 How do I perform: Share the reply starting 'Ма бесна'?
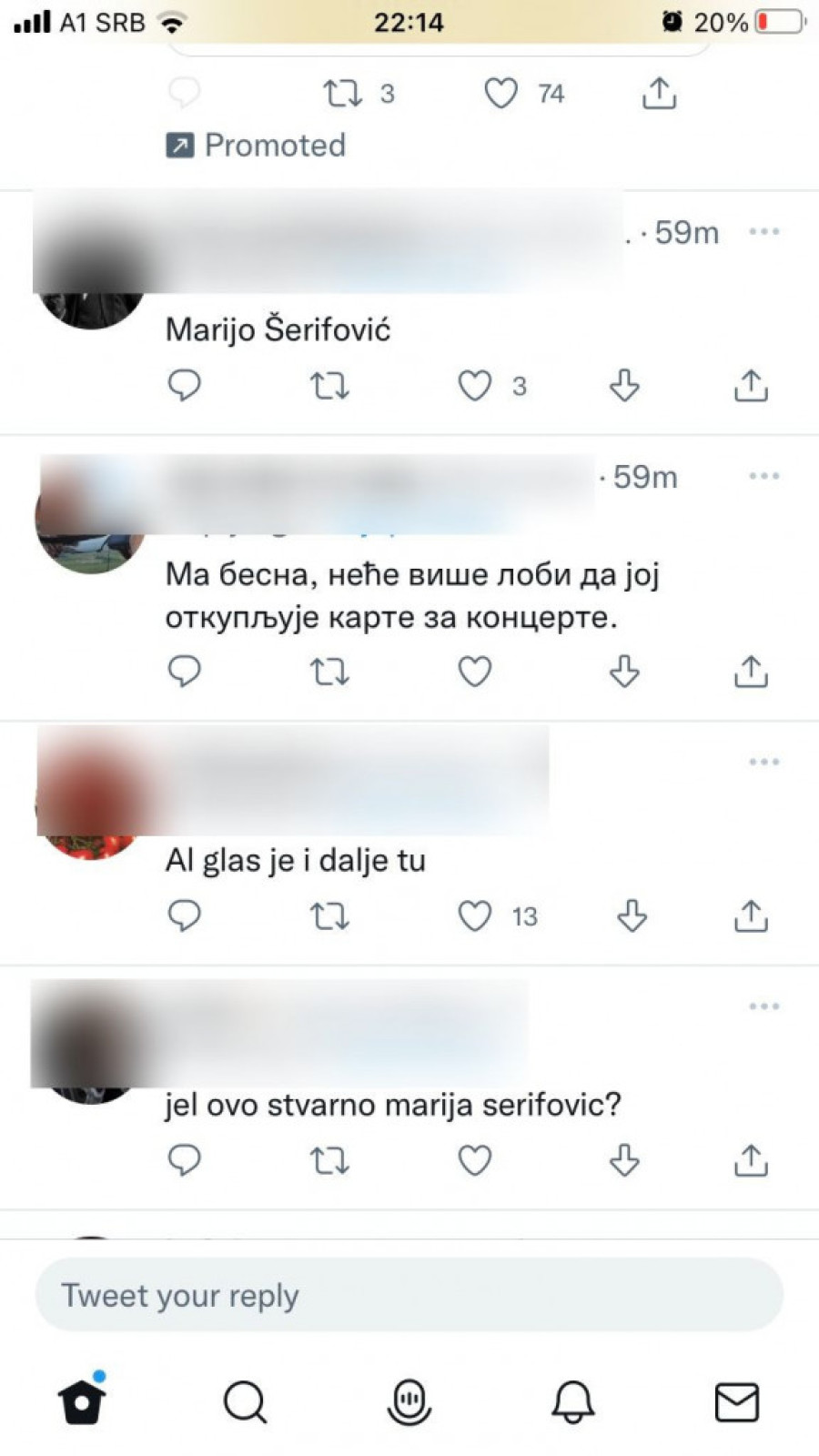[751, 672]
